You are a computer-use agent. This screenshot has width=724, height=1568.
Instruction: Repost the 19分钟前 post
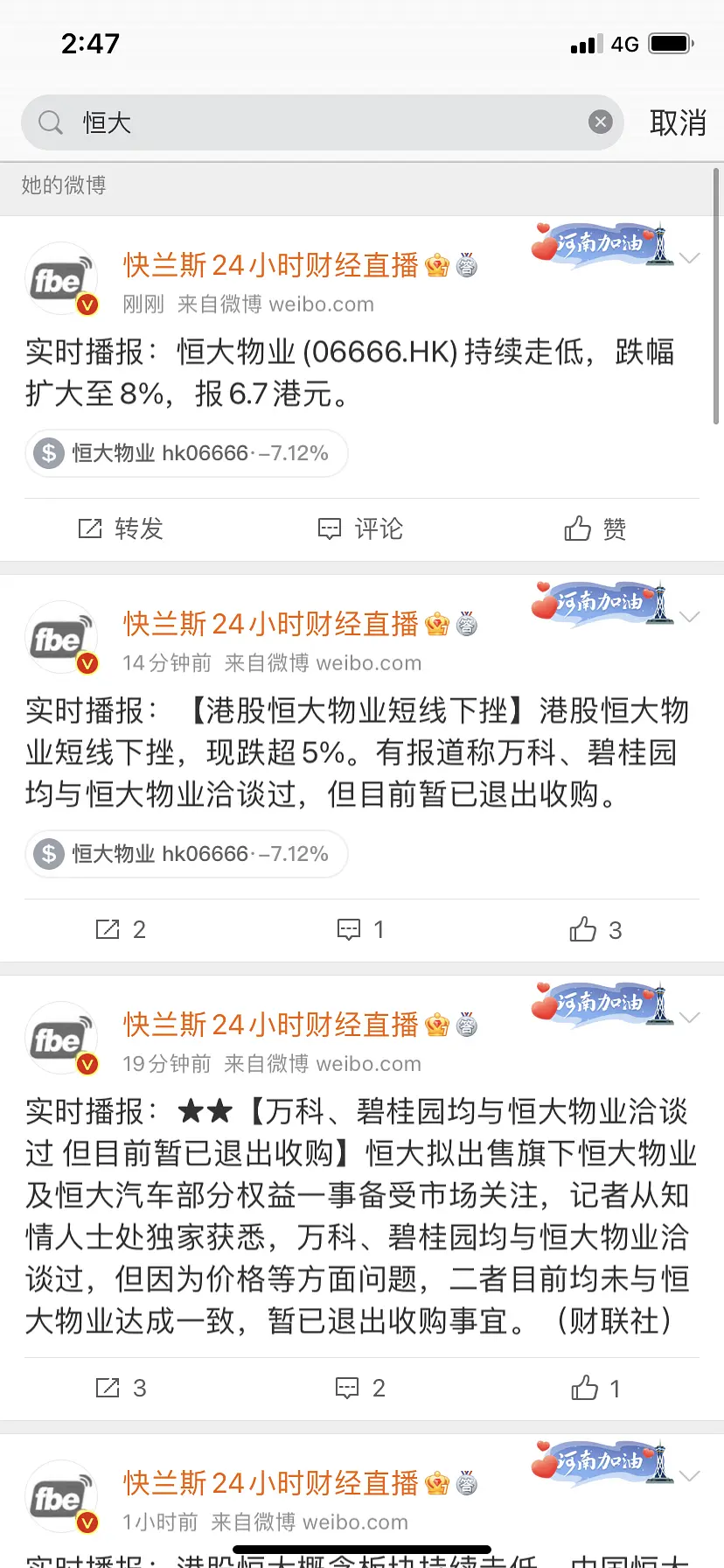[x=121, y=1388]
